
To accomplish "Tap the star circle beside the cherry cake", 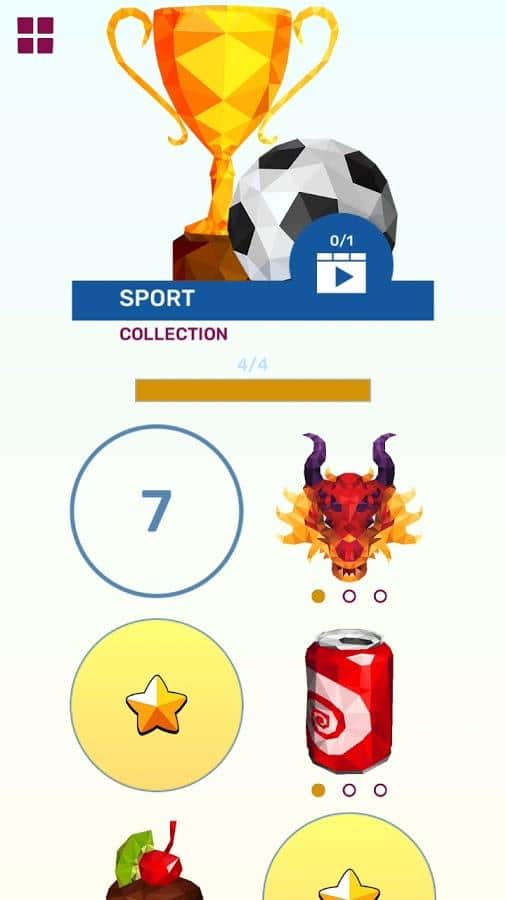I will click(x=349, y=857).
